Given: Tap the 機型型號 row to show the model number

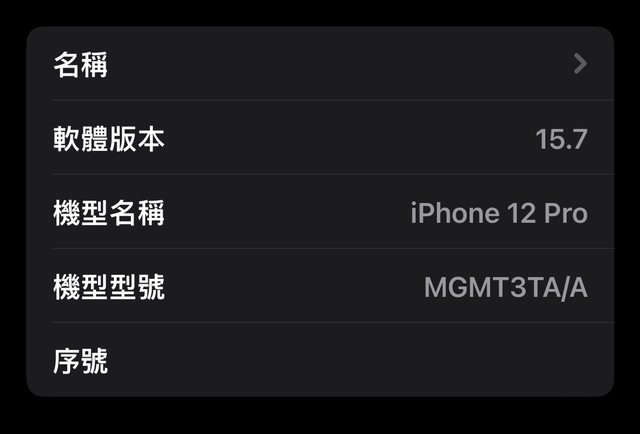Looking at the screenshot, I should pyautogui.click(x=320, y=287).
